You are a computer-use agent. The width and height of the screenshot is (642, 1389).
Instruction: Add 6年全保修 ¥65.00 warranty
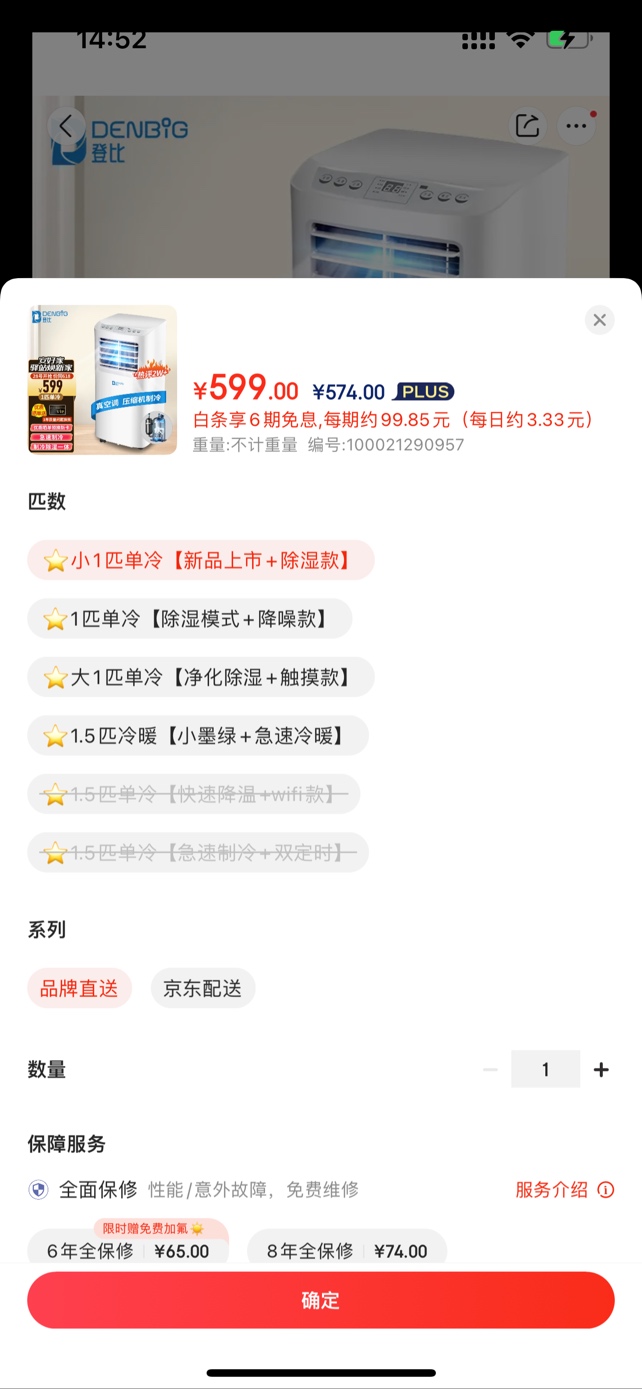128,1250
